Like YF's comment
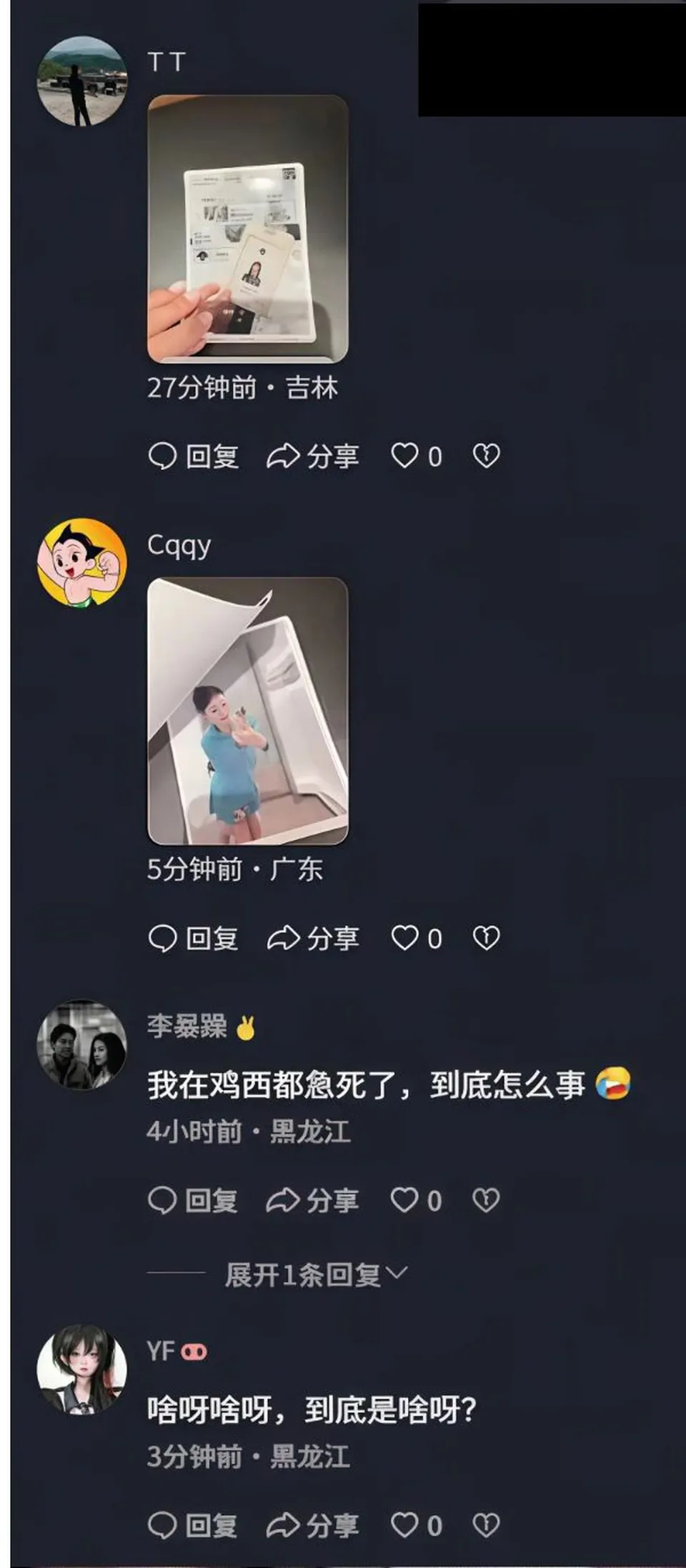The image size is (686, 1568). (x=416, y=1526)
